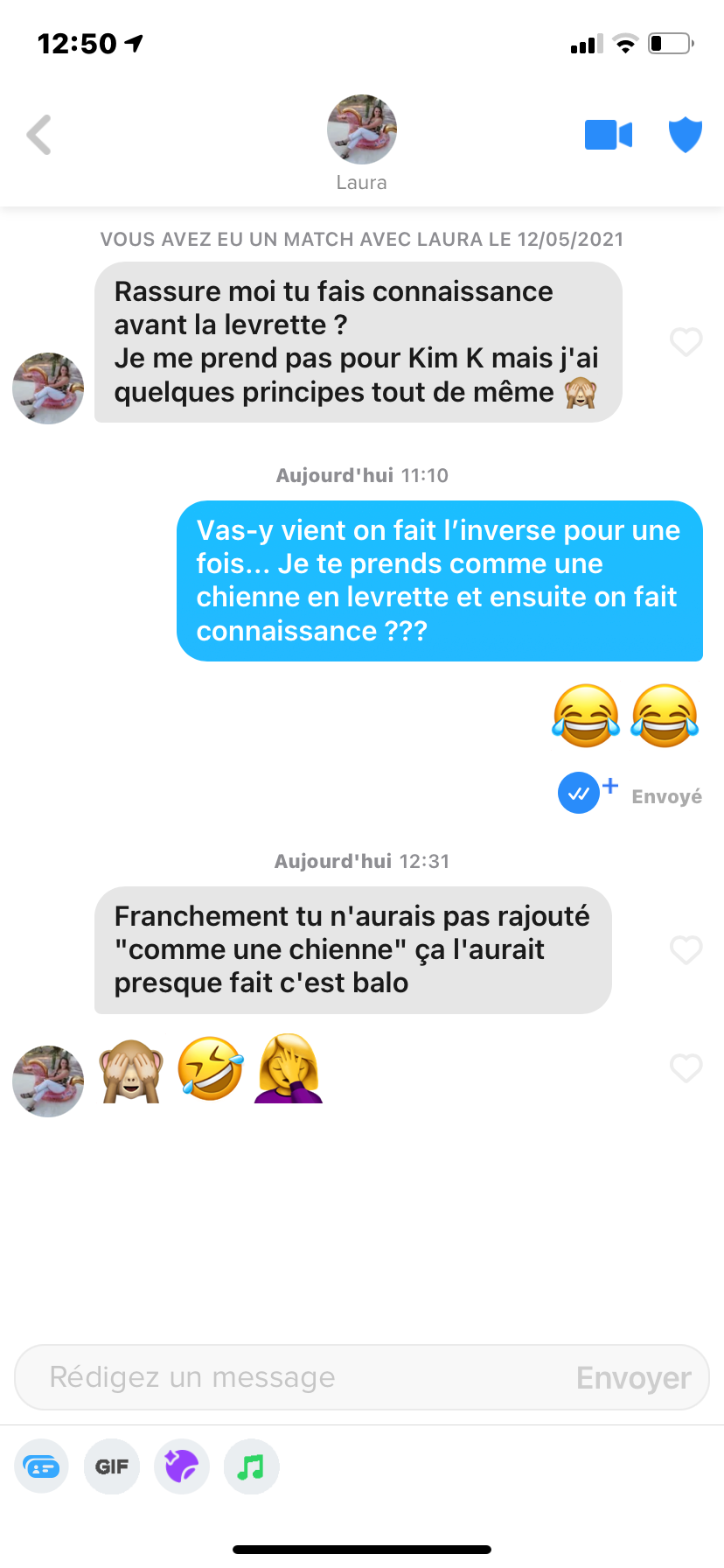The width and height of the screenshot is (724, 1568).
Task: Like the message starting with "Rassure moi"
Action: point(686,341)
